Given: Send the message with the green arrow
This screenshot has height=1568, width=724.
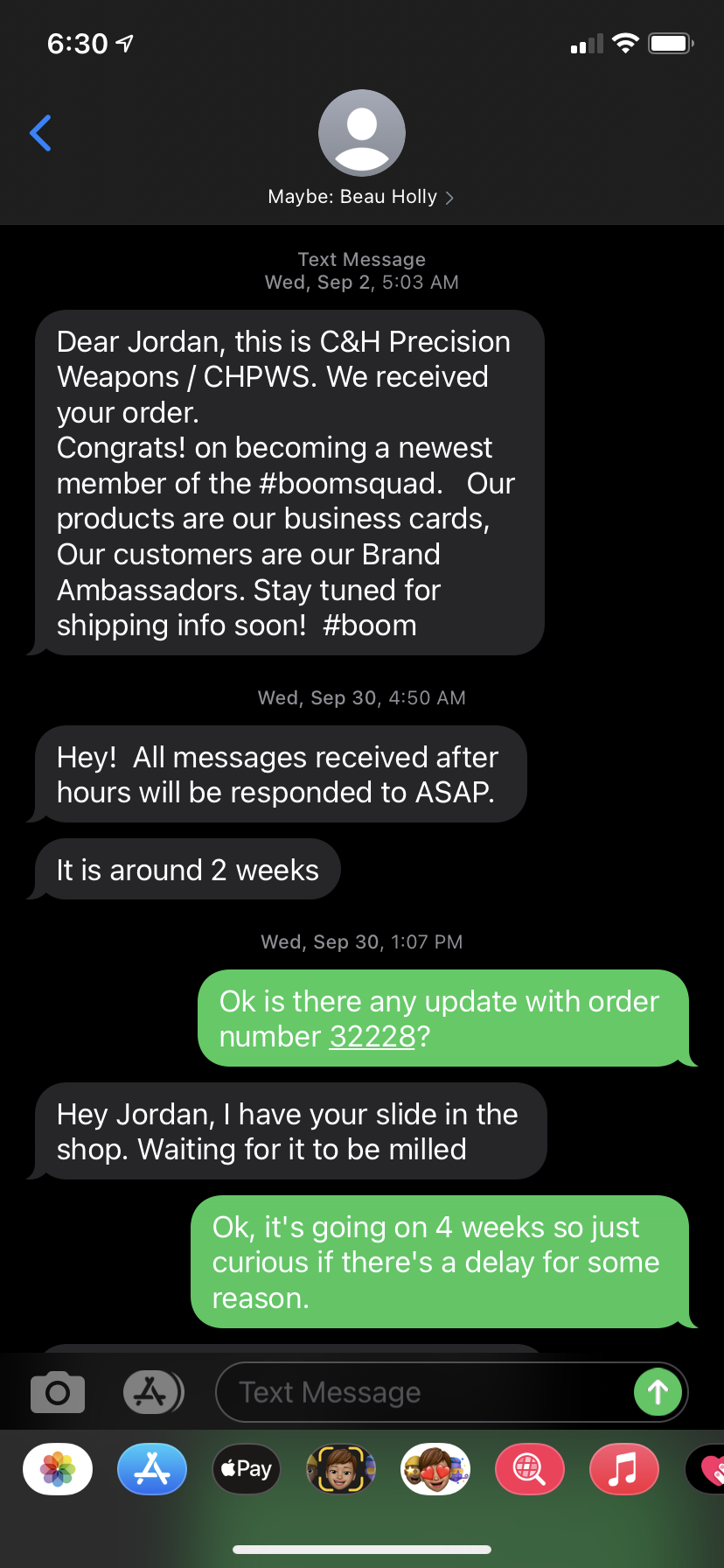Looking at the screenshot, I should pos(658,1392).
